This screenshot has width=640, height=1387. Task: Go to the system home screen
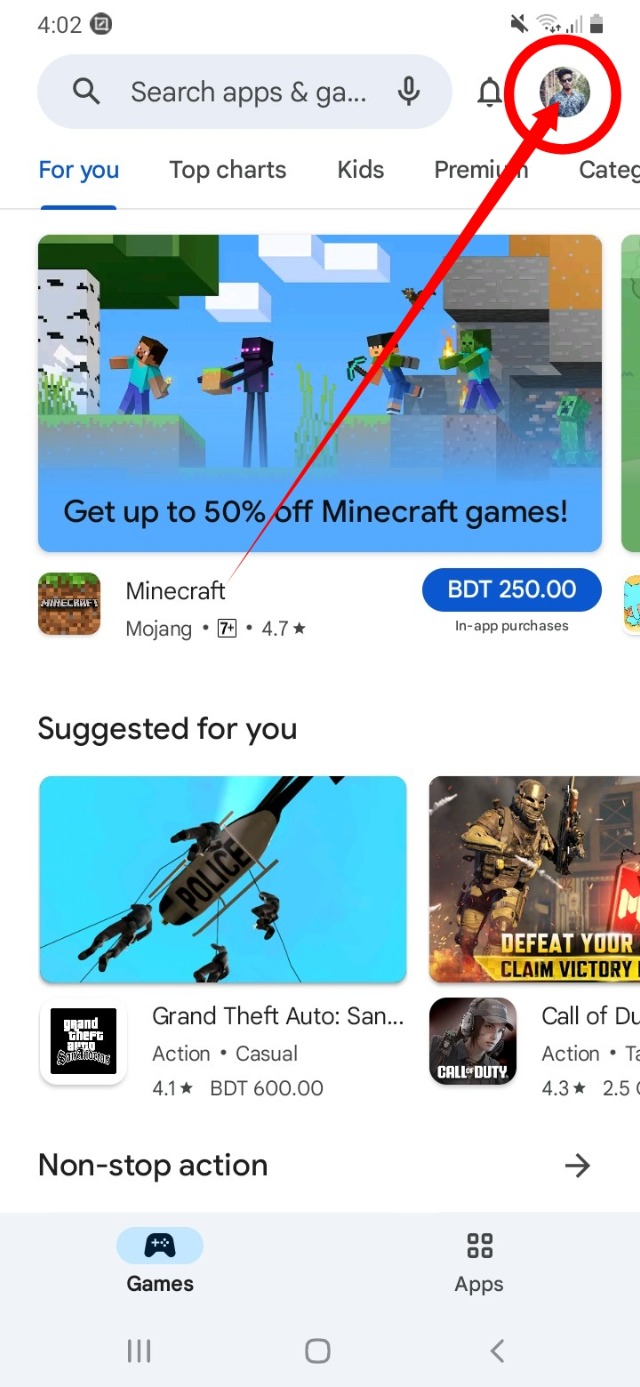[318, 1351]
